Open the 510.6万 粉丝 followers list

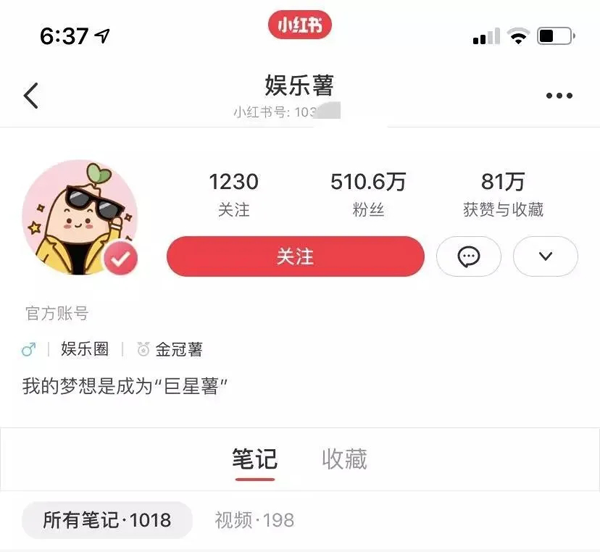click(x=368, y=194)
